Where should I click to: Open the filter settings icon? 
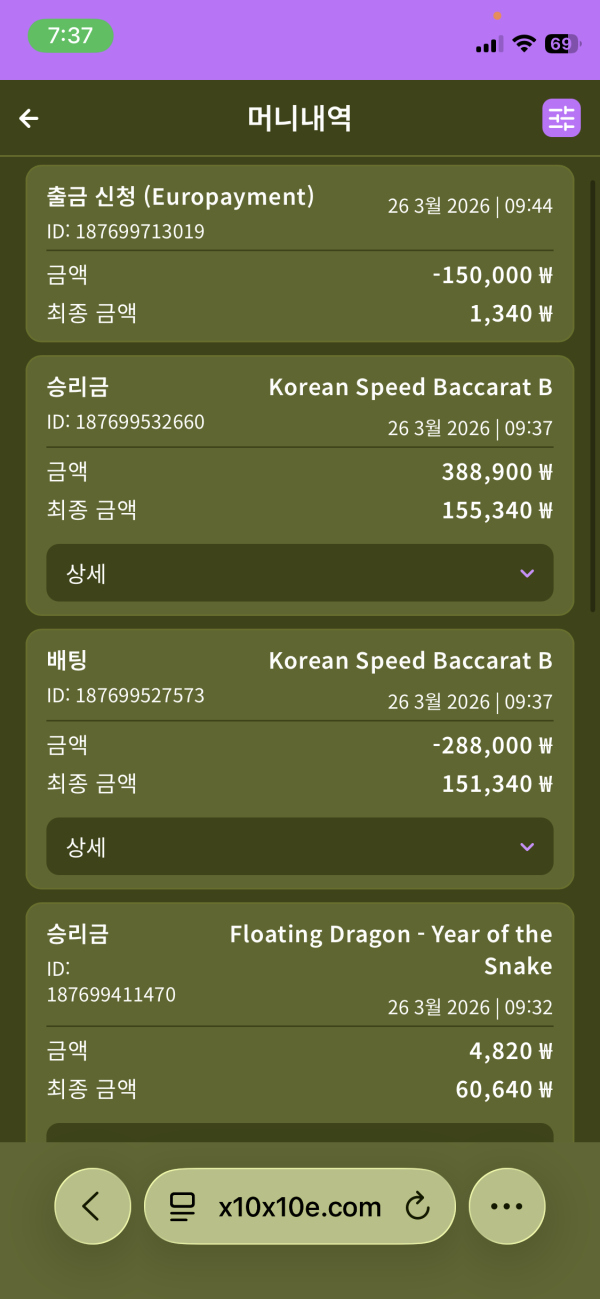(561, 118)
